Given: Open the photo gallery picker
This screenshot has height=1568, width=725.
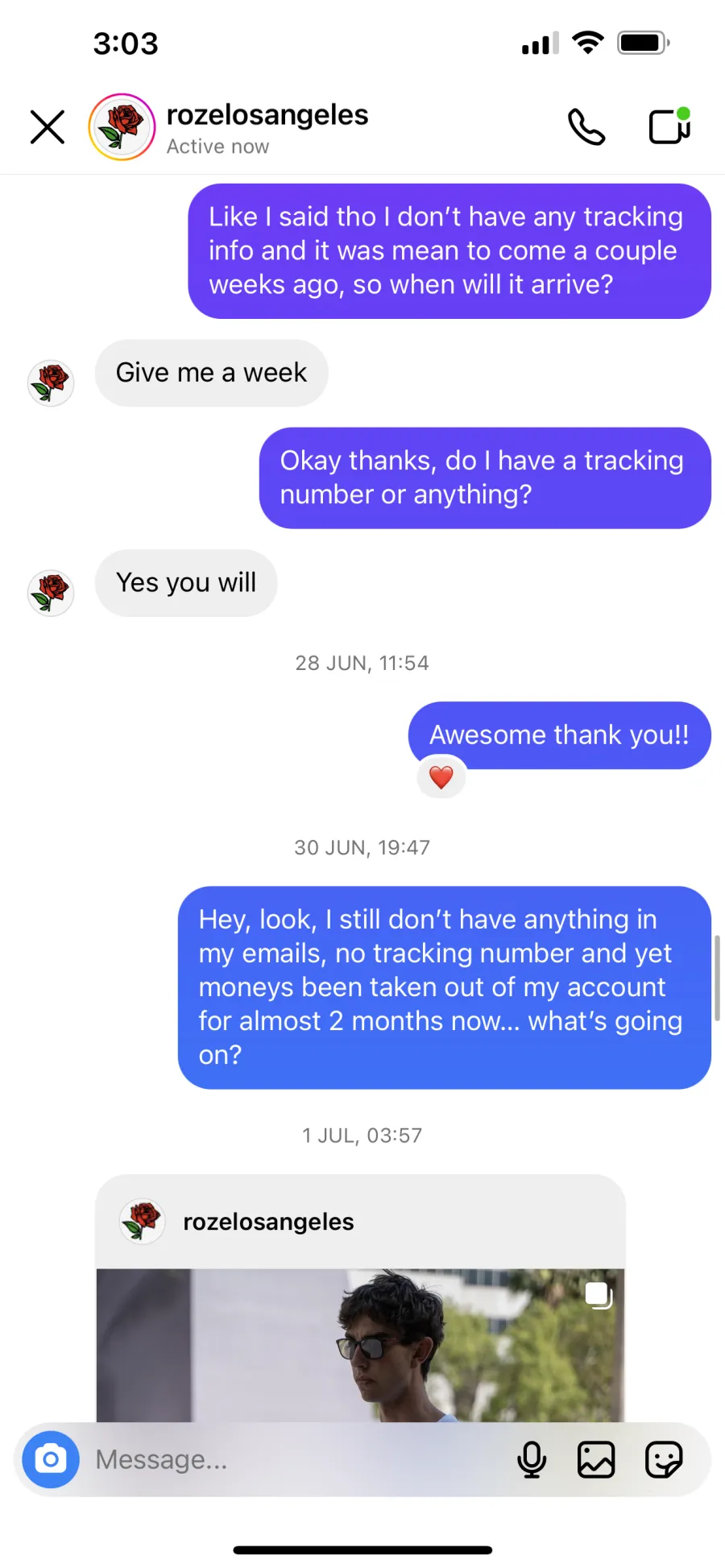Looking at the screenshot, I should pyautogui.click(x=596, y=1459).
